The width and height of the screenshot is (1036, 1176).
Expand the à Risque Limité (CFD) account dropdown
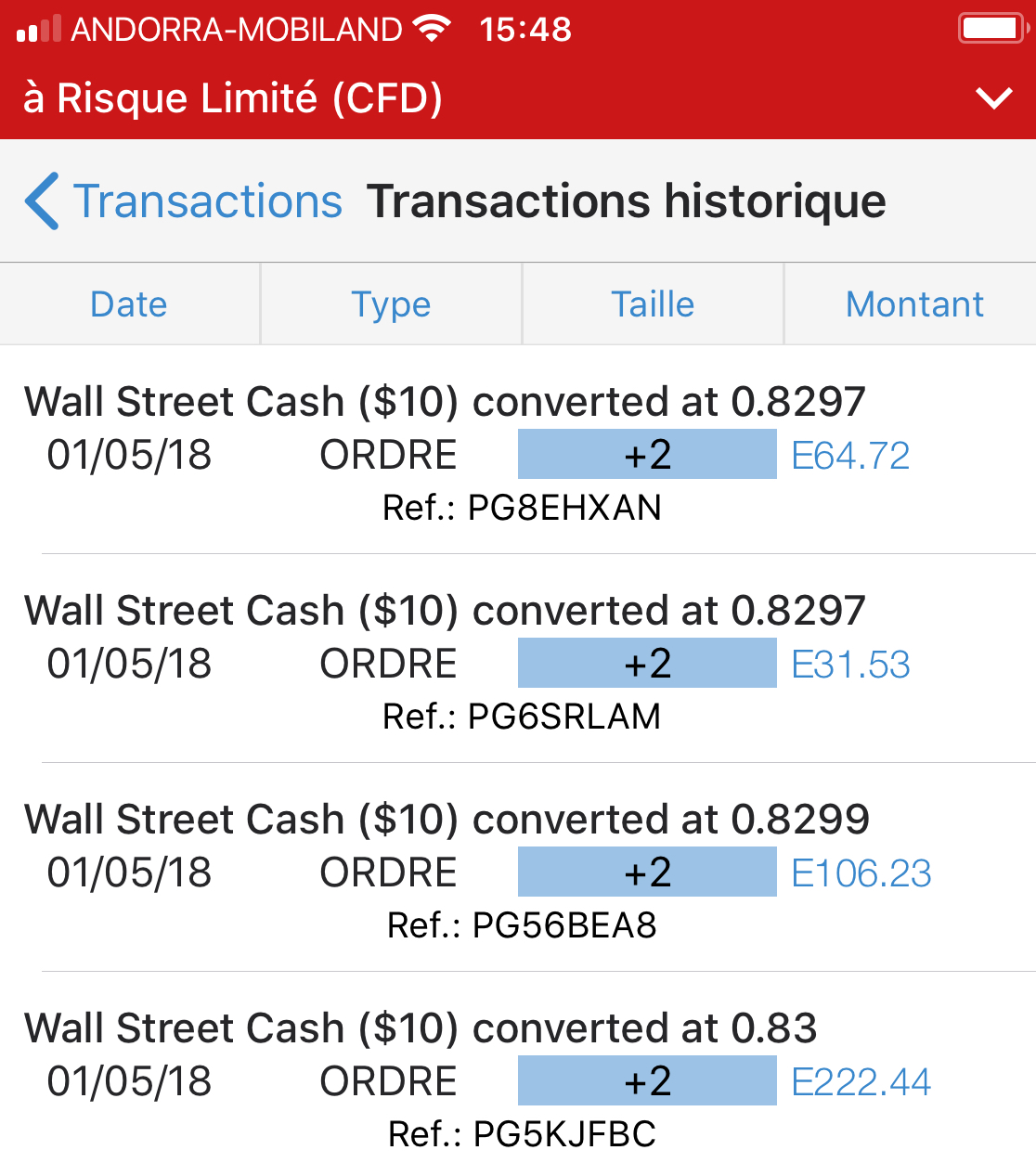coord(993,98)
